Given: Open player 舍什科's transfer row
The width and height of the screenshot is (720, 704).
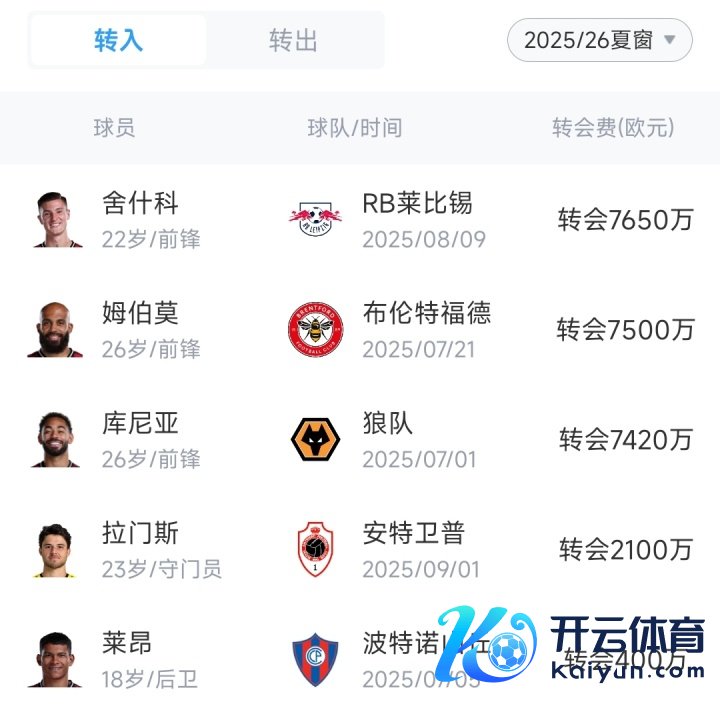Looking at the screenshot, I should coord(360,220).
